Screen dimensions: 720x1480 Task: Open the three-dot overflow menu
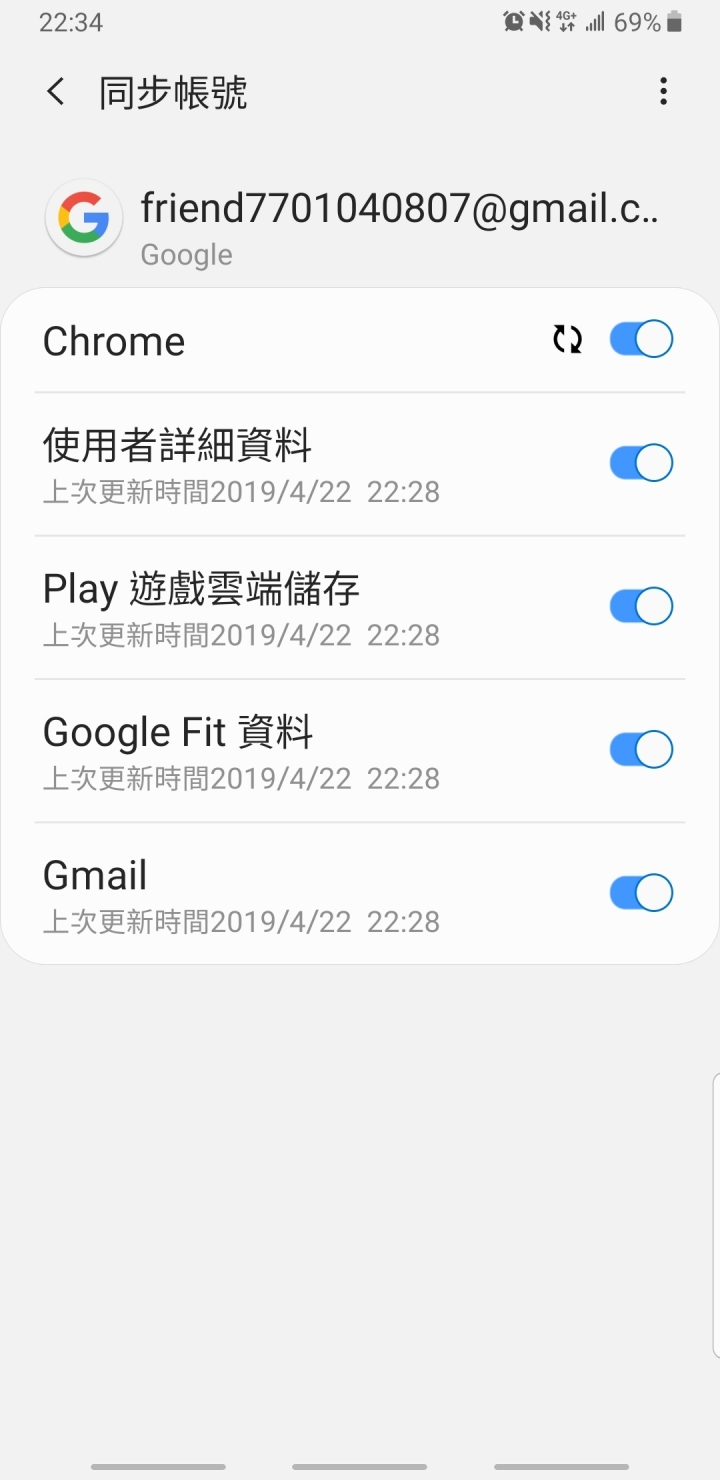pyautogui.click(x=663, y=92)
